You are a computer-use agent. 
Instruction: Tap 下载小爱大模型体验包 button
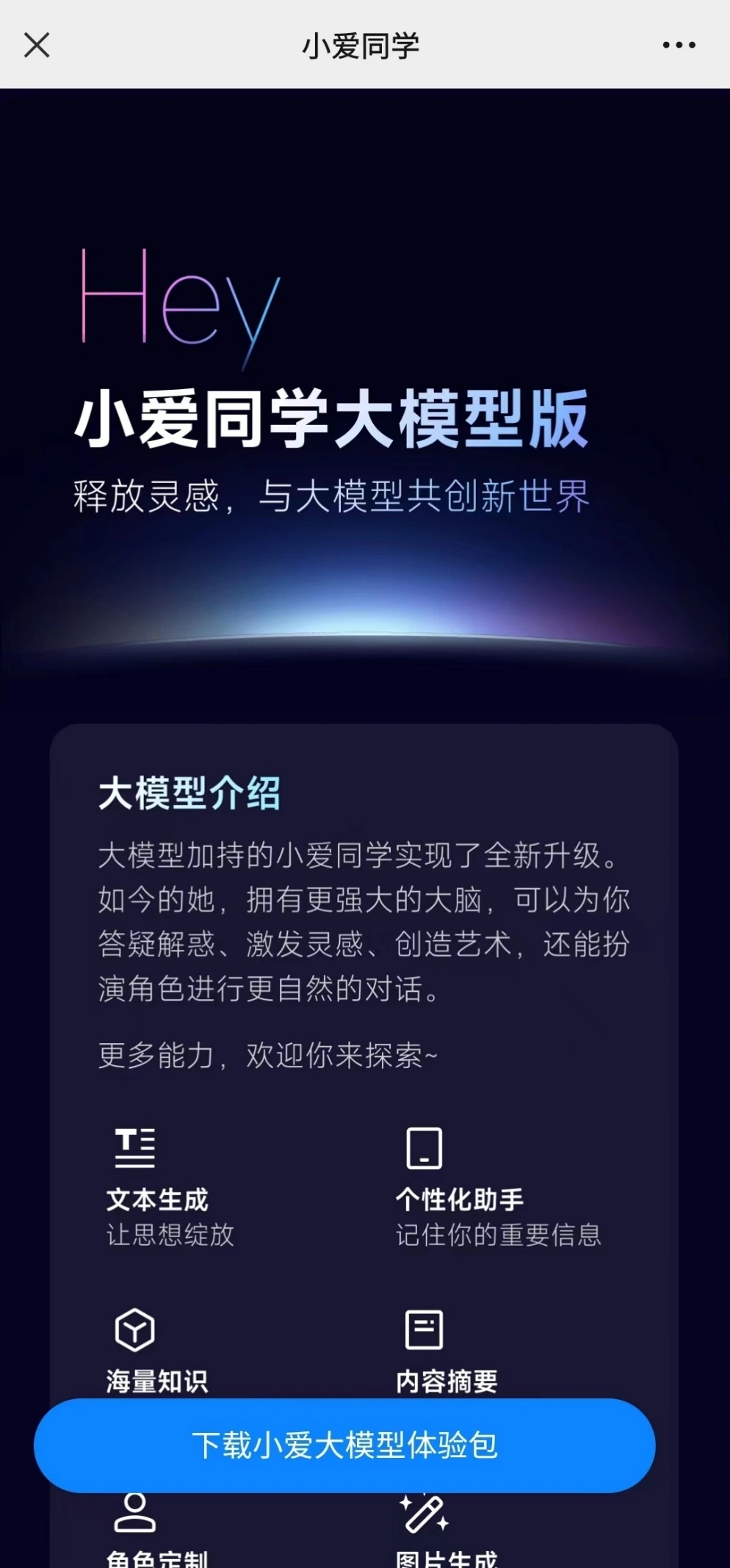pos(344,1445)
